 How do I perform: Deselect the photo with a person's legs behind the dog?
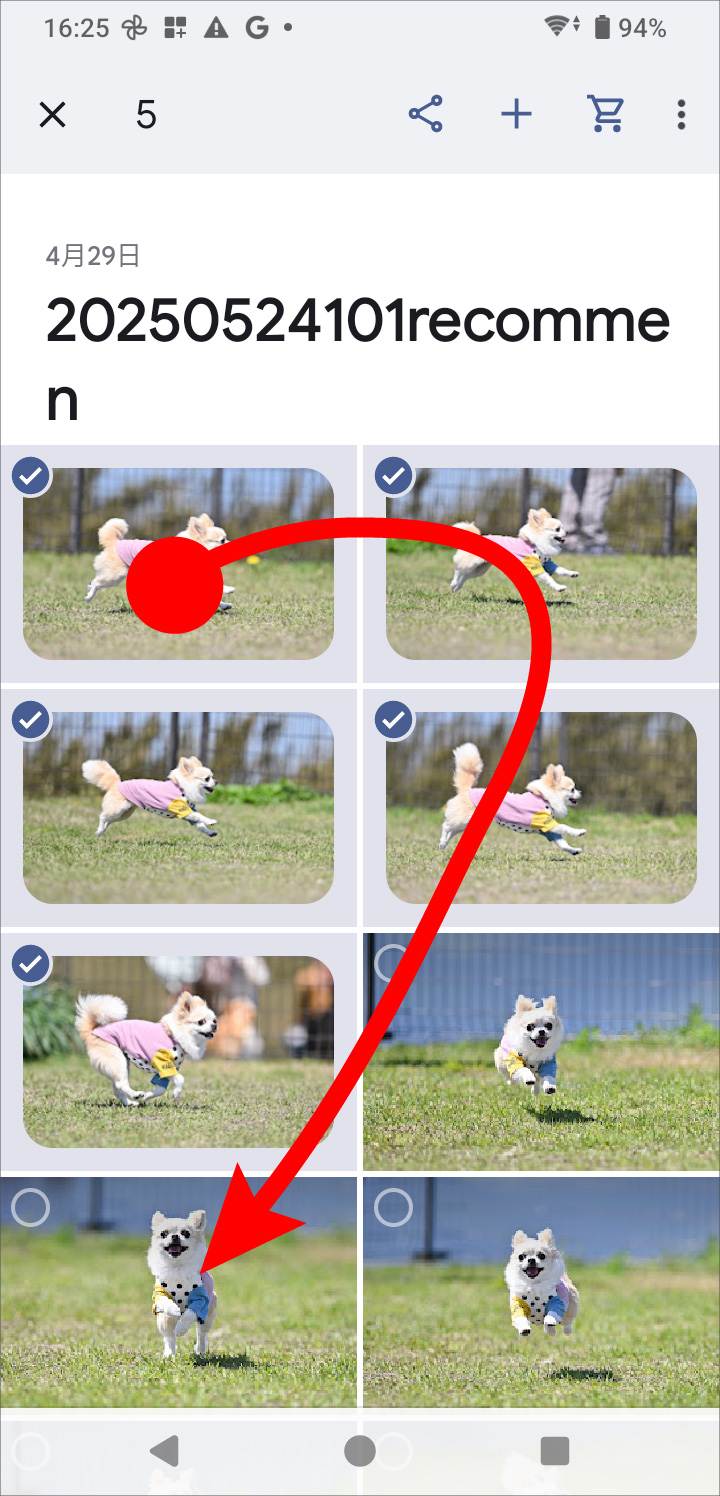click(x=541, y=563)
